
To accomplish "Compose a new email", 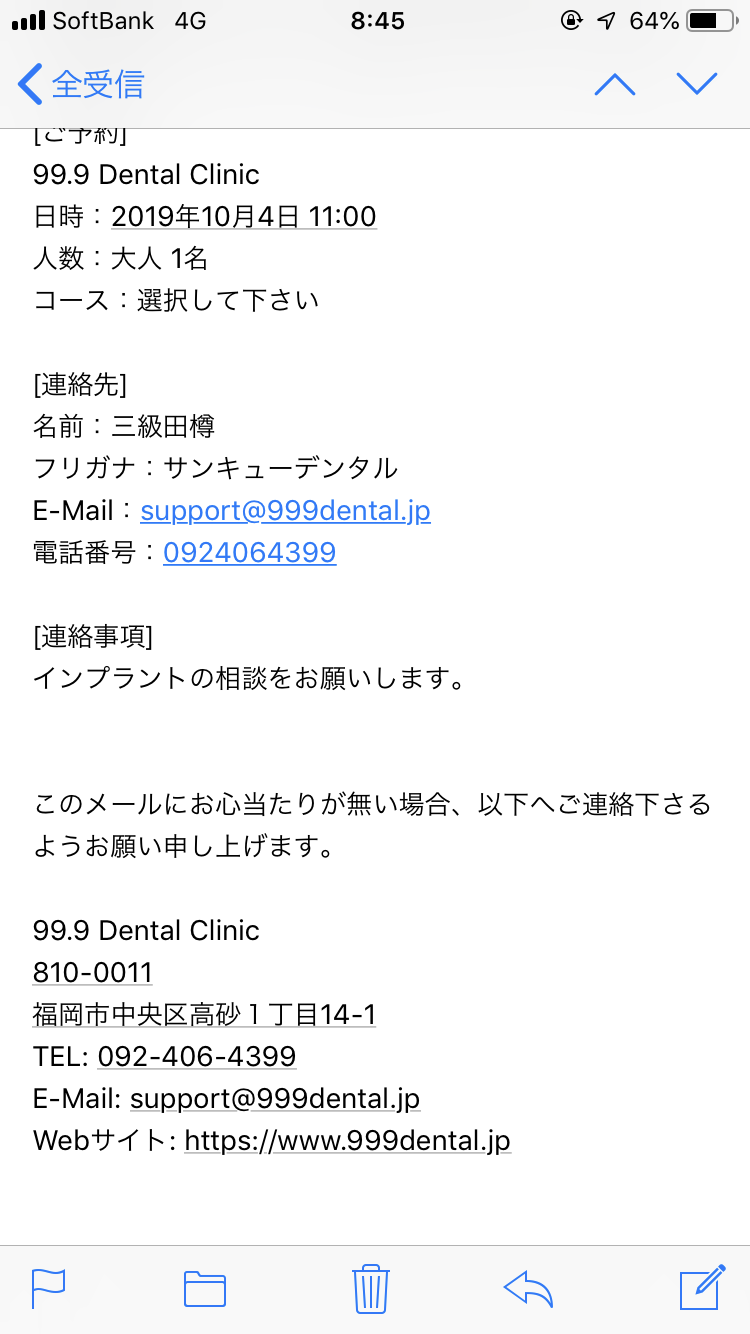I will [x=702, y=1288].
